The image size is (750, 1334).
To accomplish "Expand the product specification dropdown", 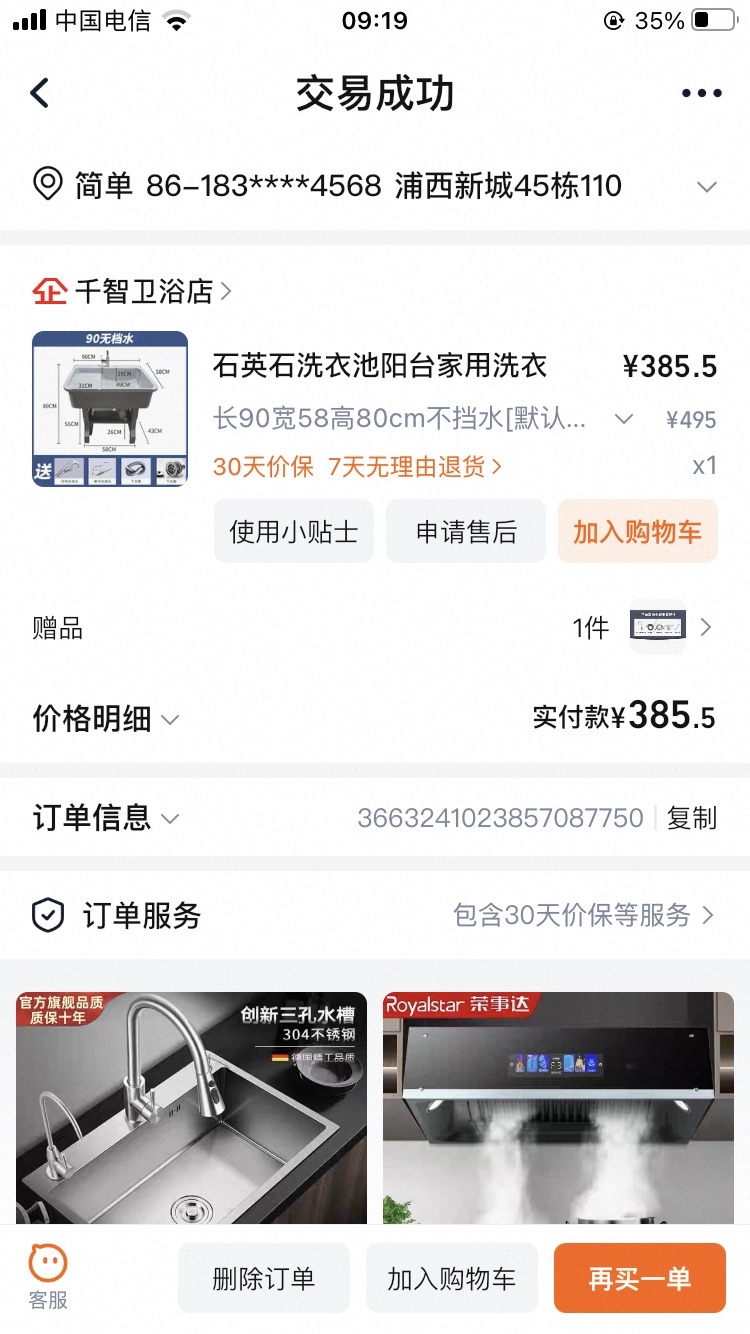I will (624, 419).
